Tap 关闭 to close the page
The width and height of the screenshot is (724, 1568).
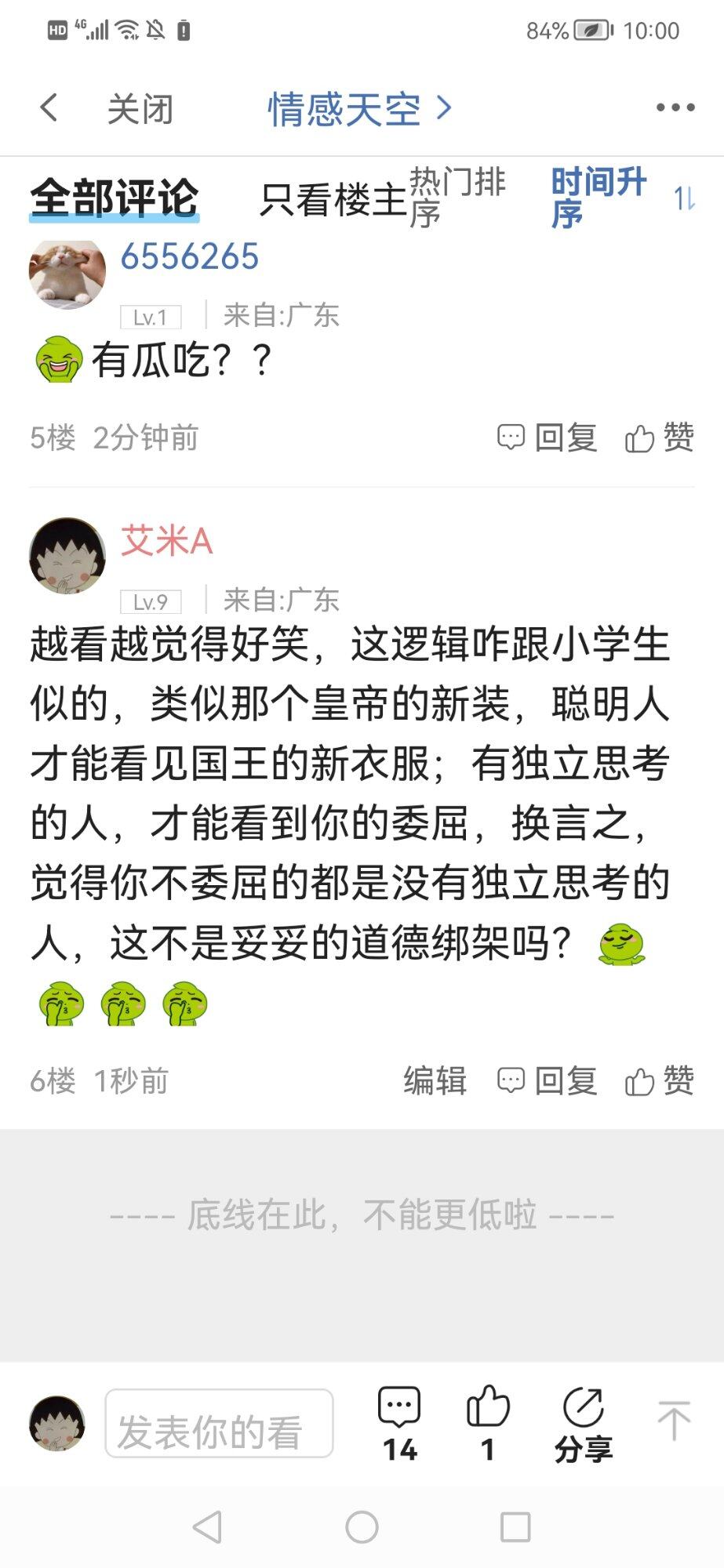(140, 109)
